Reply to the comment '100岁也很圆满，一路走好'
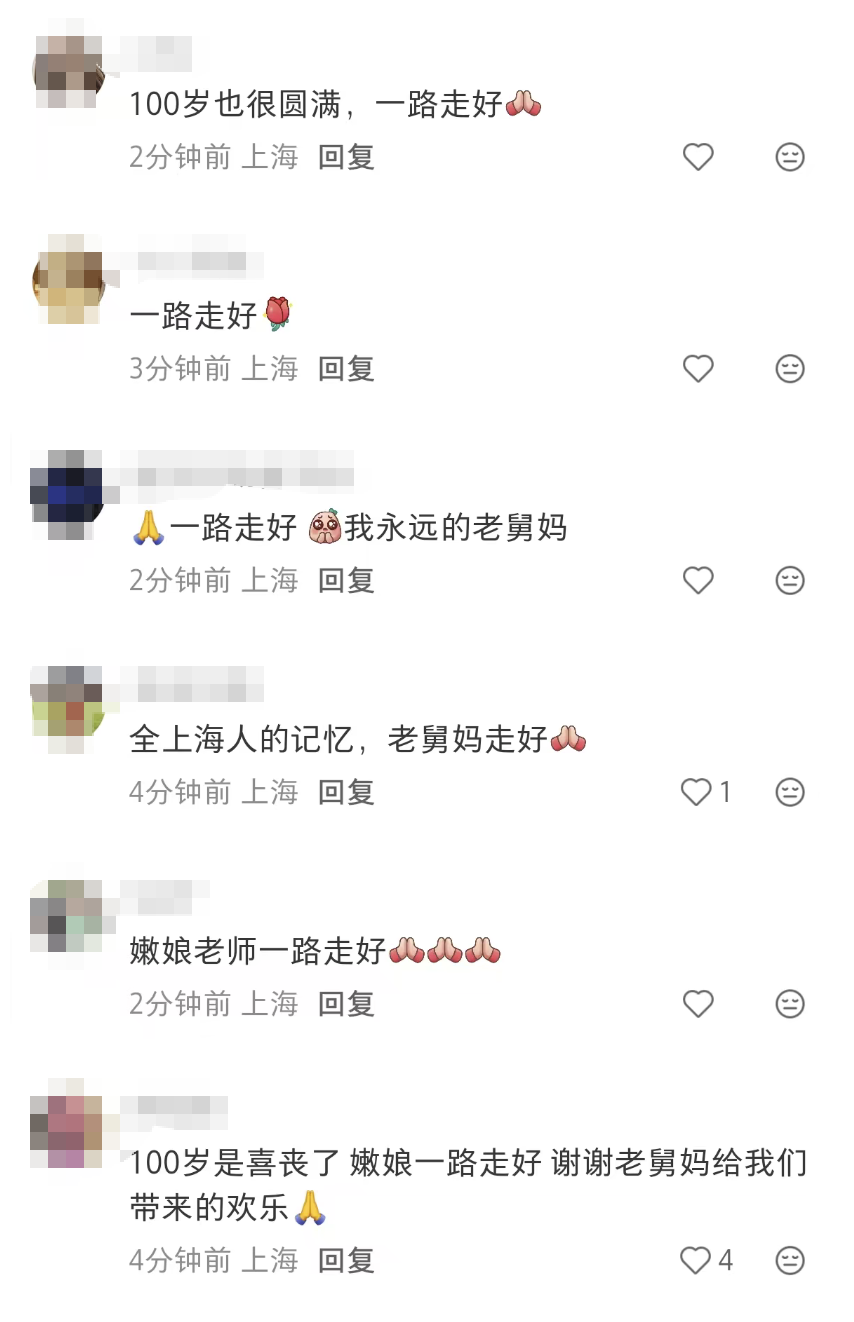Image resolution: width=854 pixels, height=1322 pixels. [x=346, y=157]
